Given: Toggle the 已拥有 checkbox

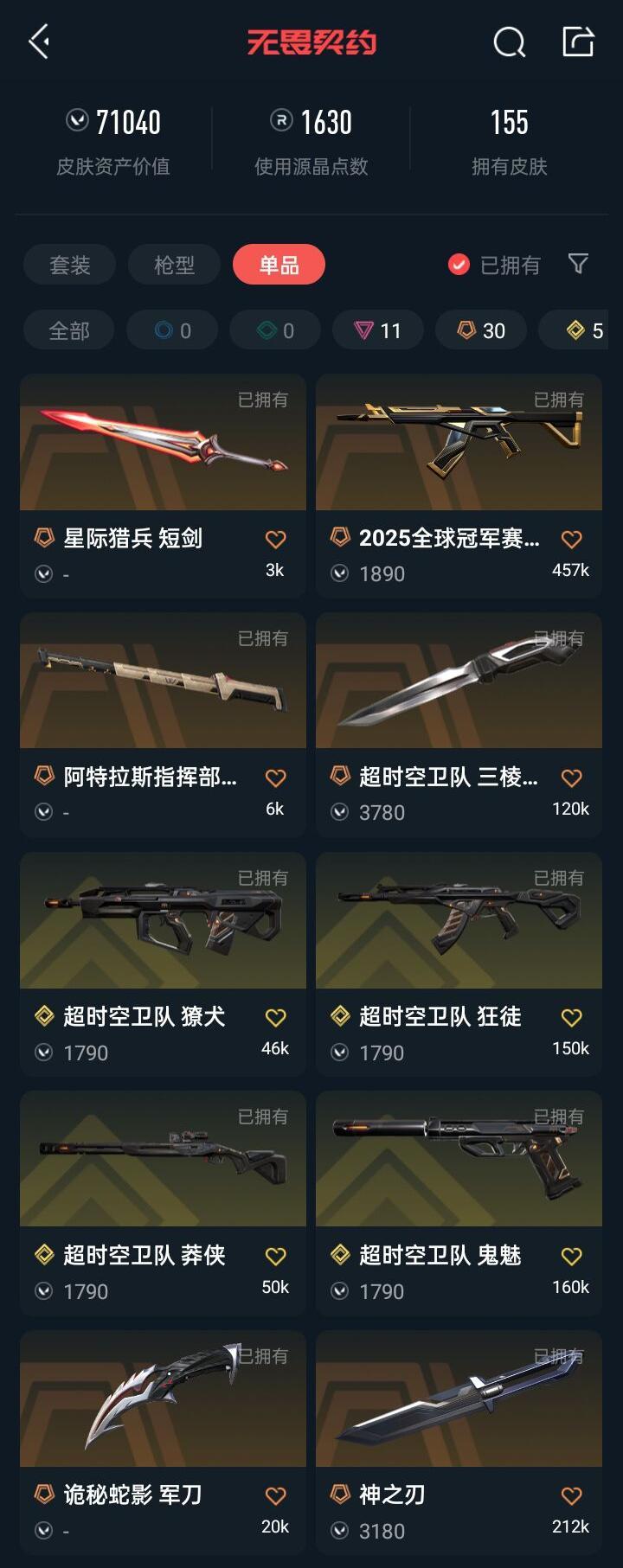Looking at the screenshot, I should [459, 265].
